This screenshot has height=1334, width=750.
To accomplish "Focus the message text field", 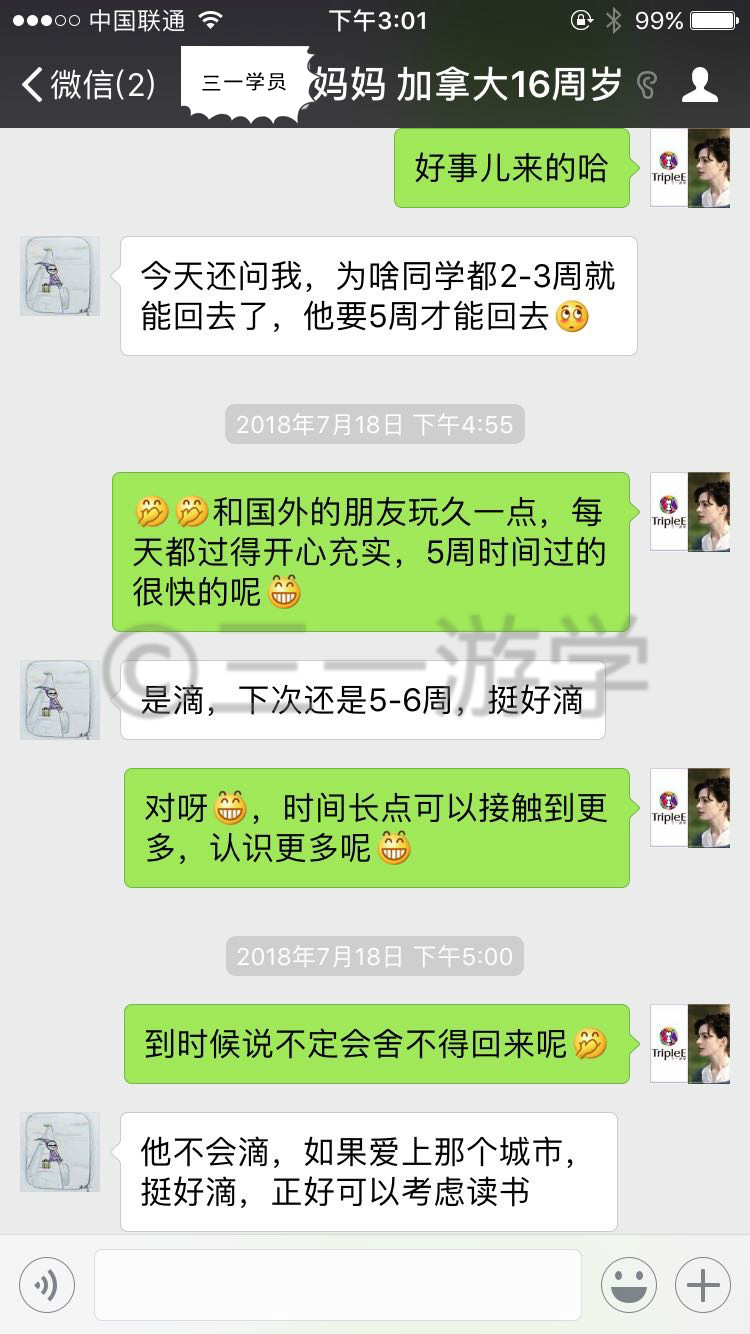I will 338,1284.
